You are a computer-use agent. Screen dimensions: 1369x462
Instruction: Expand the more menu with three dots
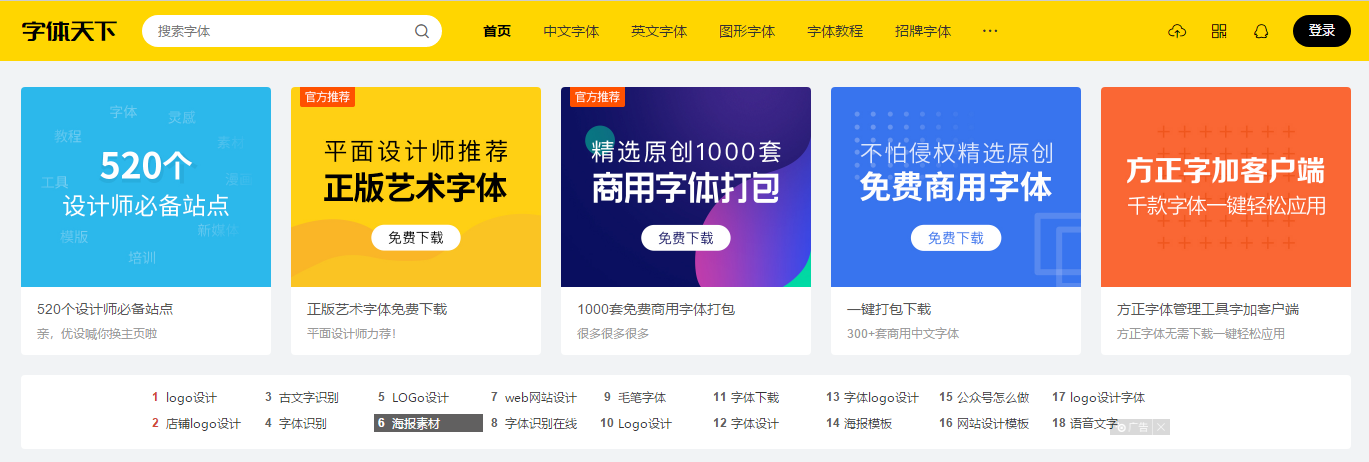point(990,31)
